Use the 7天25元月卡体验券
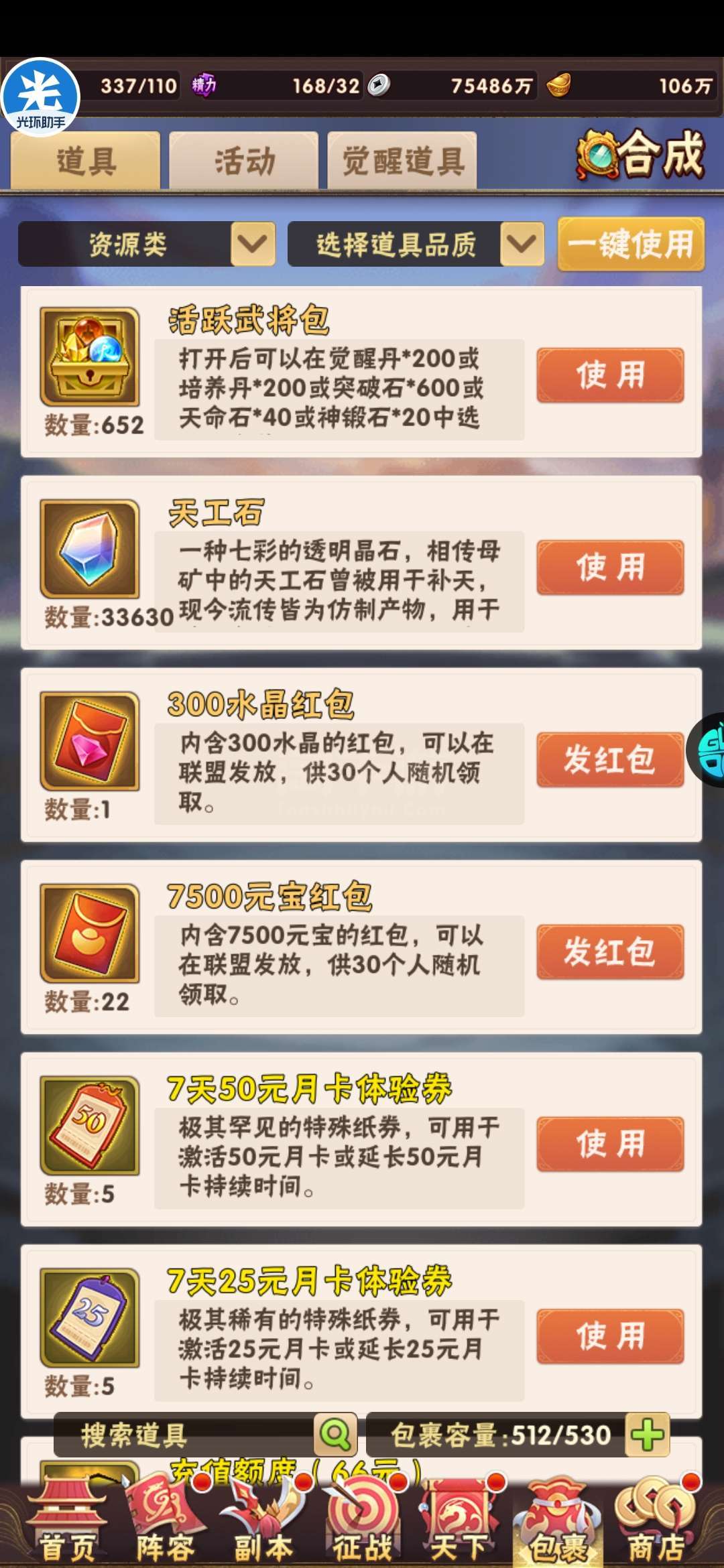Viewport: 724px width, 1568px height. coord(610,1337)
